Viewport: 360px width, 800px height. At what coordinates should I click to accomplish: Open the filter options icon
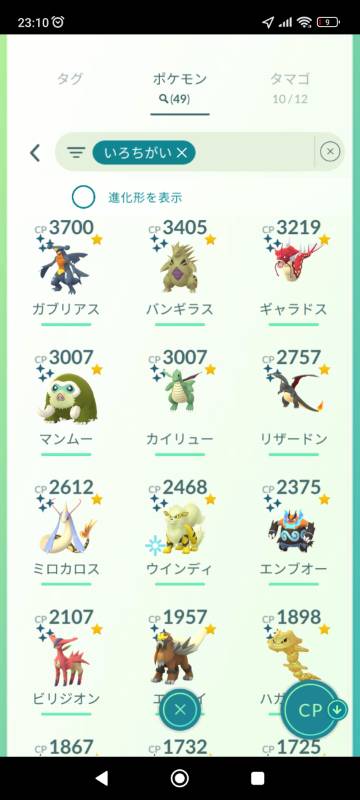[x=76, y=152]
